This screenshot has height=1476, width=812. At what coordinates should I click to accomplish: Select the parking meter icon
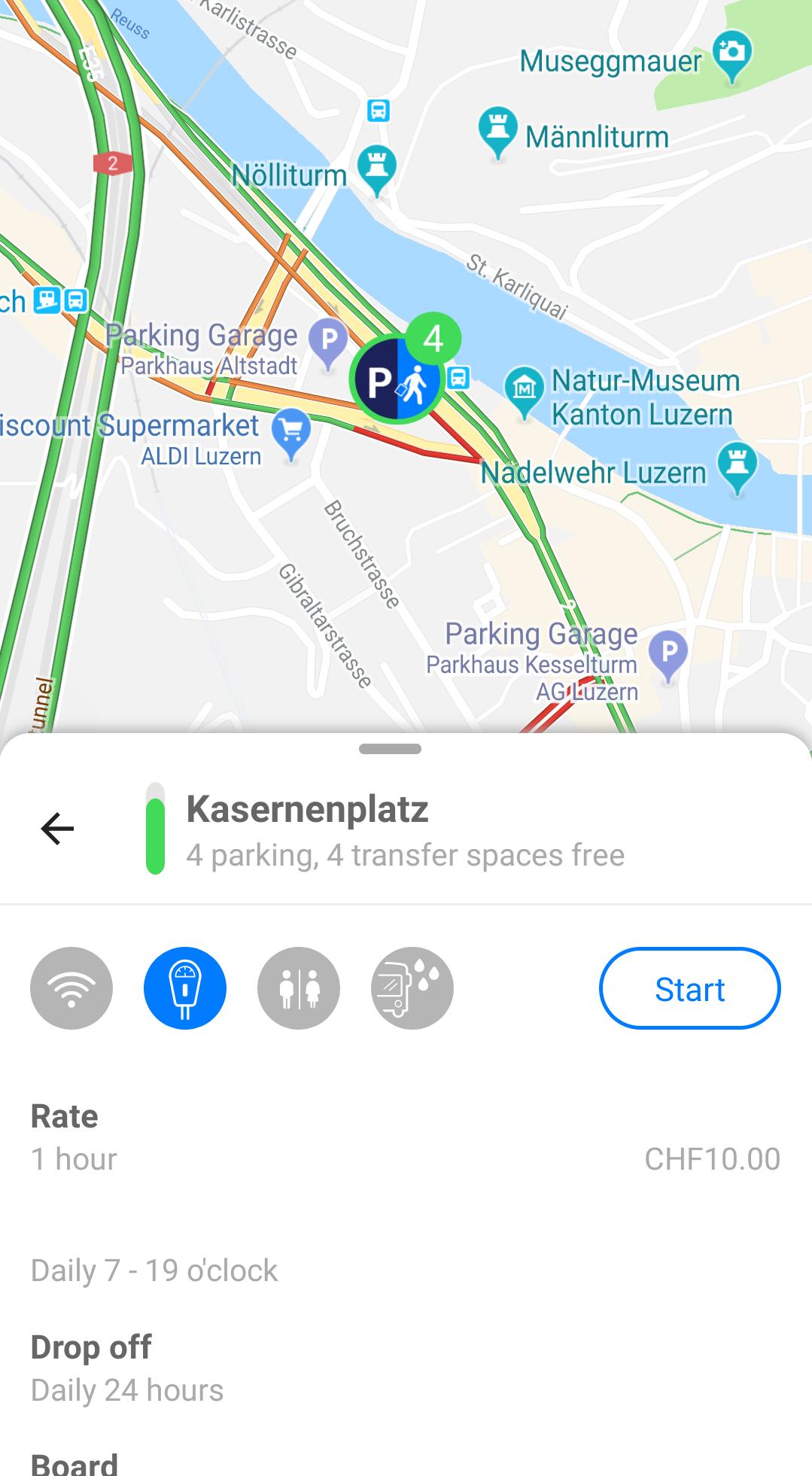185,988
